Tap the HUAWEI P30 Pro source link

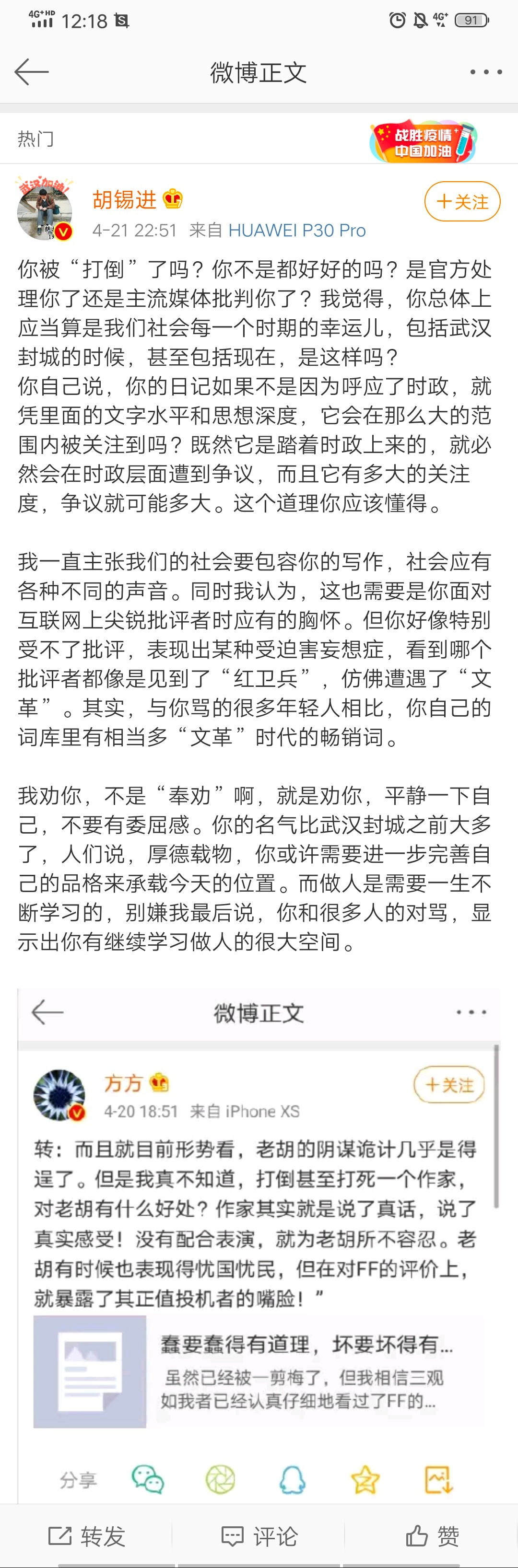tap(297, 230)
